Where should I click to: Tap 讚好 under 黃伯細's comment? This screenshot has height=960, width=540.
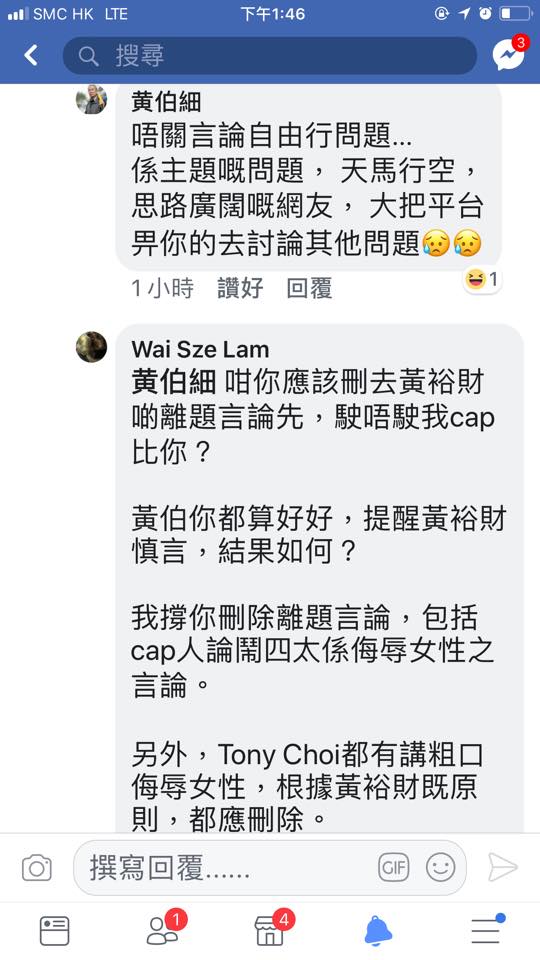point(240,288)
